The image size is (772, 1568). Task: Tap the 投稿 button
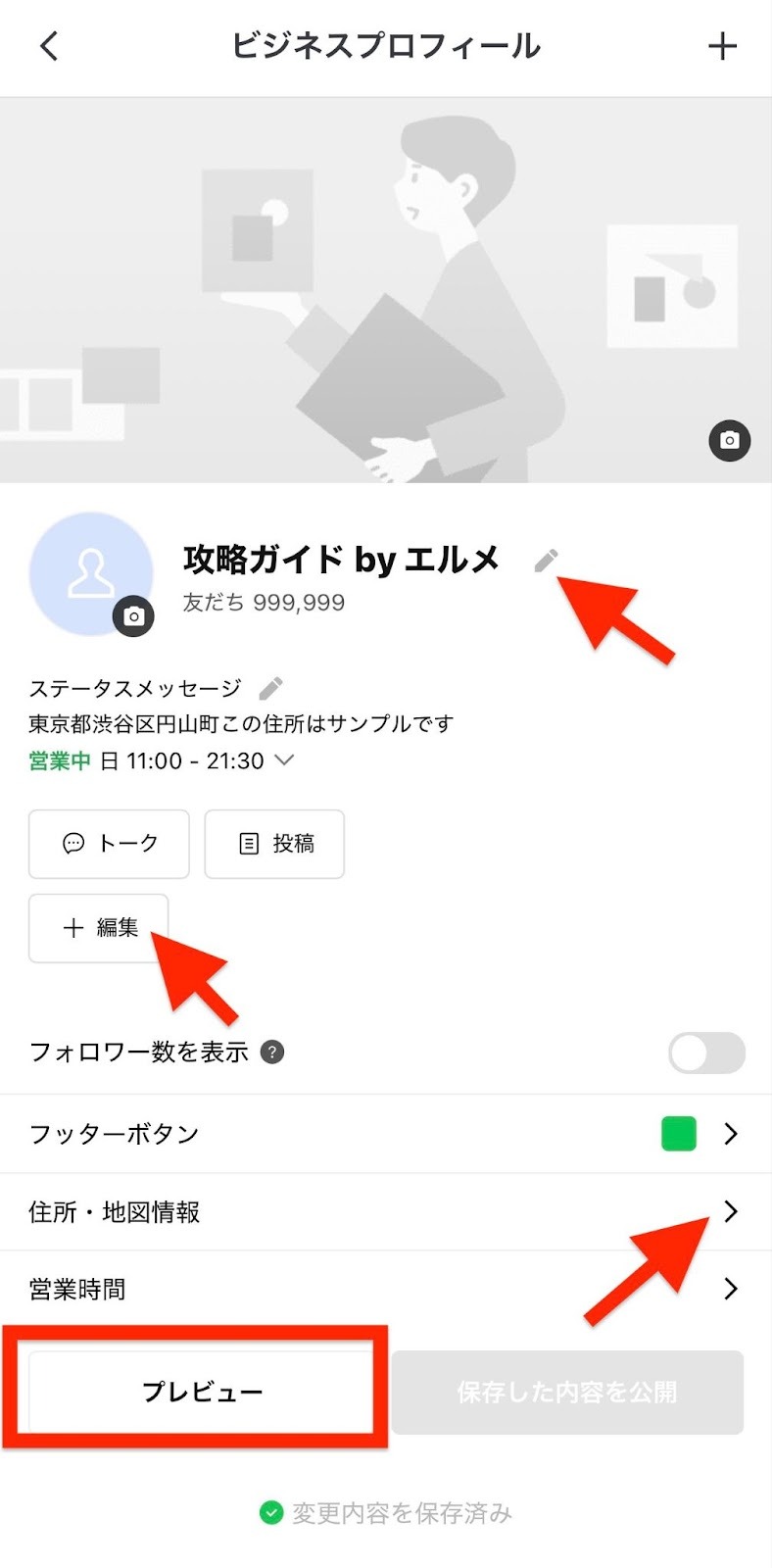click(274, 844)
